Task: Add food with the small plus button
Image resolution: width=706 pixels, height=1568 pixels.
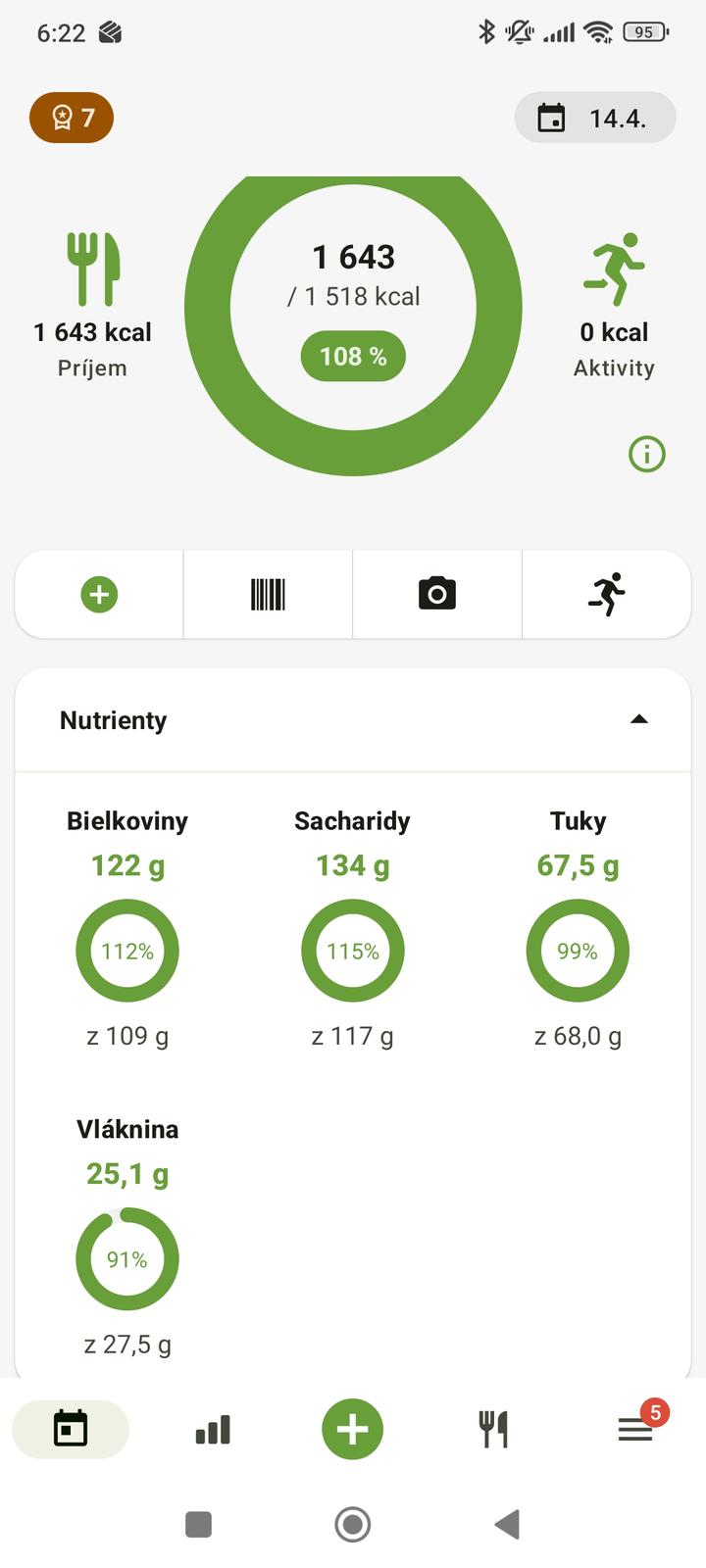Action: click(99, 595)
